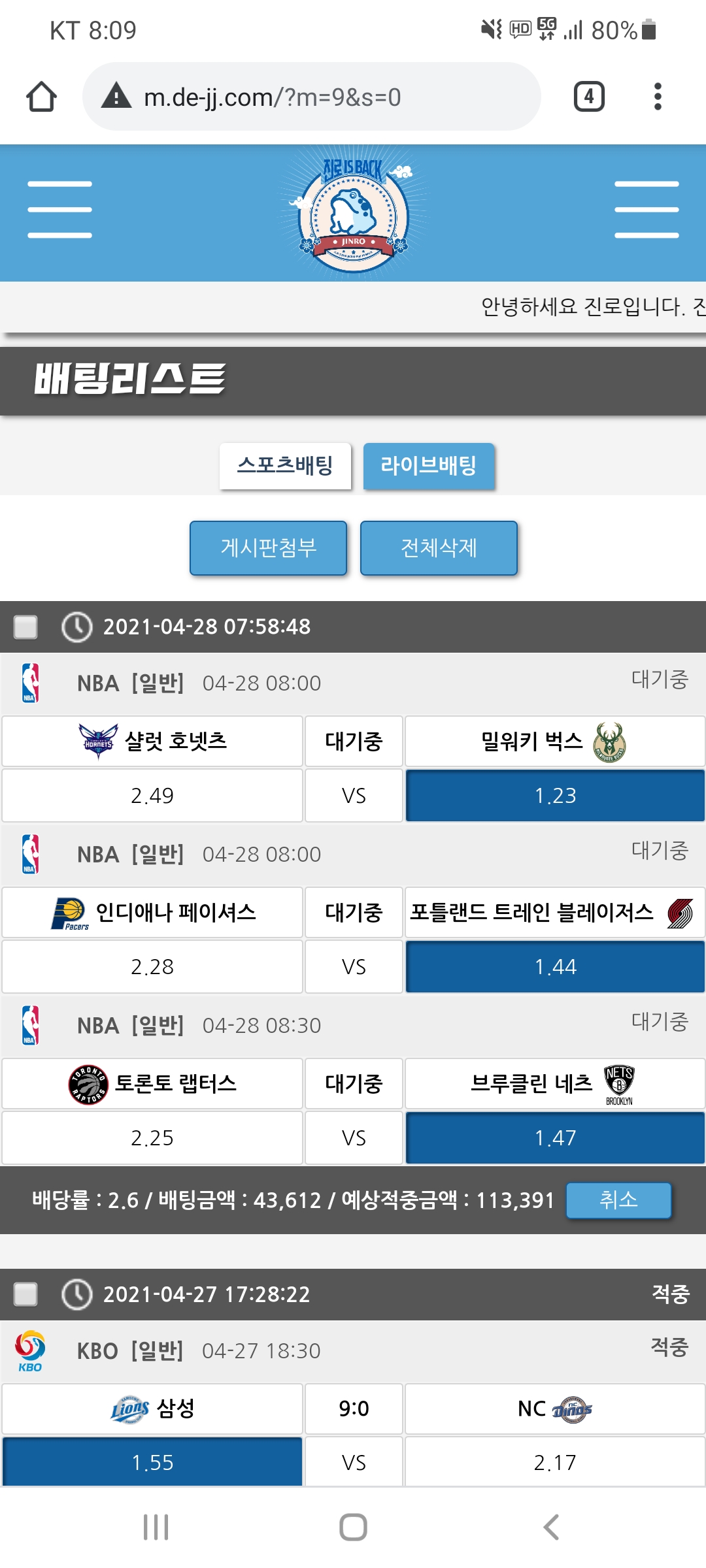Tap the 게시판첨부 button

click(x=268, y=547)
